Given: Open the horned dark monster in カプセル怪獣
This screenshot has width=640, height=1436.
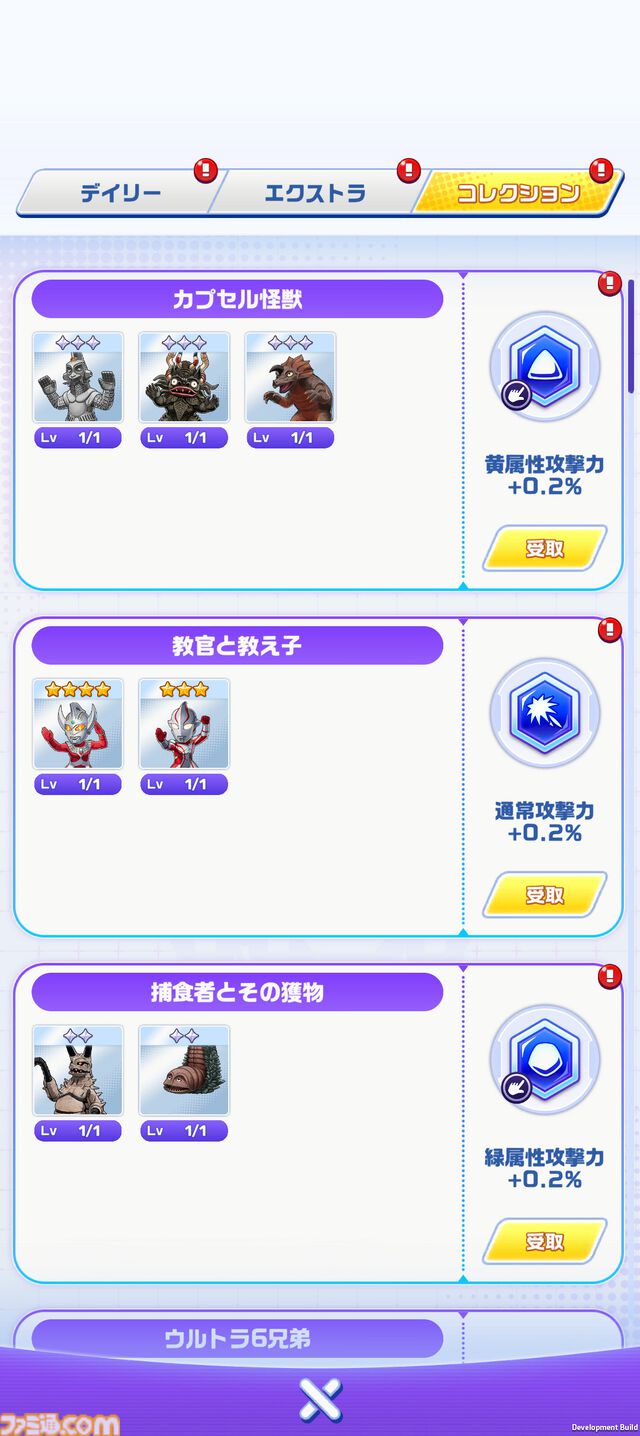Looking at the screenshot, I should click(x=184, y=379).
